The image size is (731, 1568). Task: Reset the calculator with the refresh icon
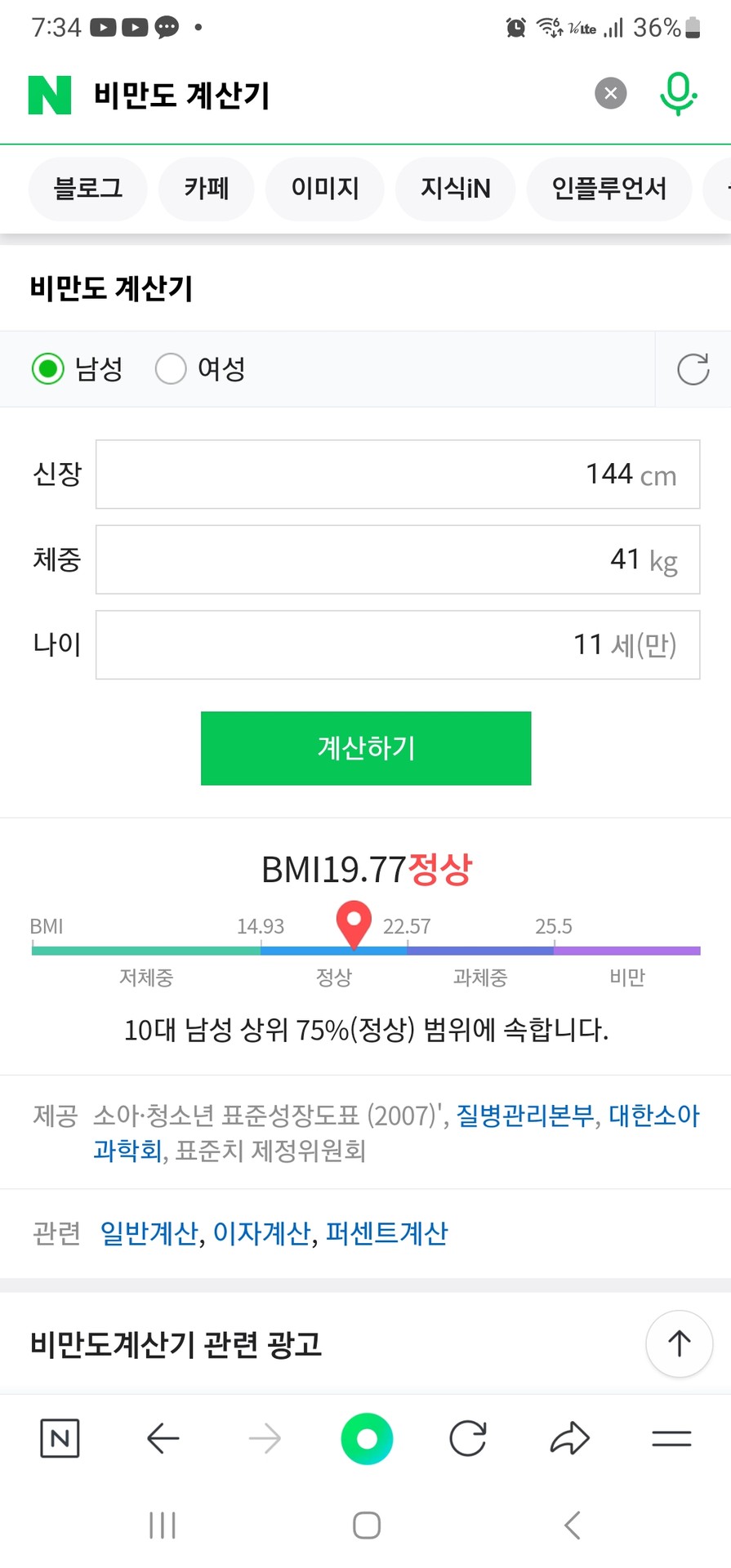(x=693, y=368)
